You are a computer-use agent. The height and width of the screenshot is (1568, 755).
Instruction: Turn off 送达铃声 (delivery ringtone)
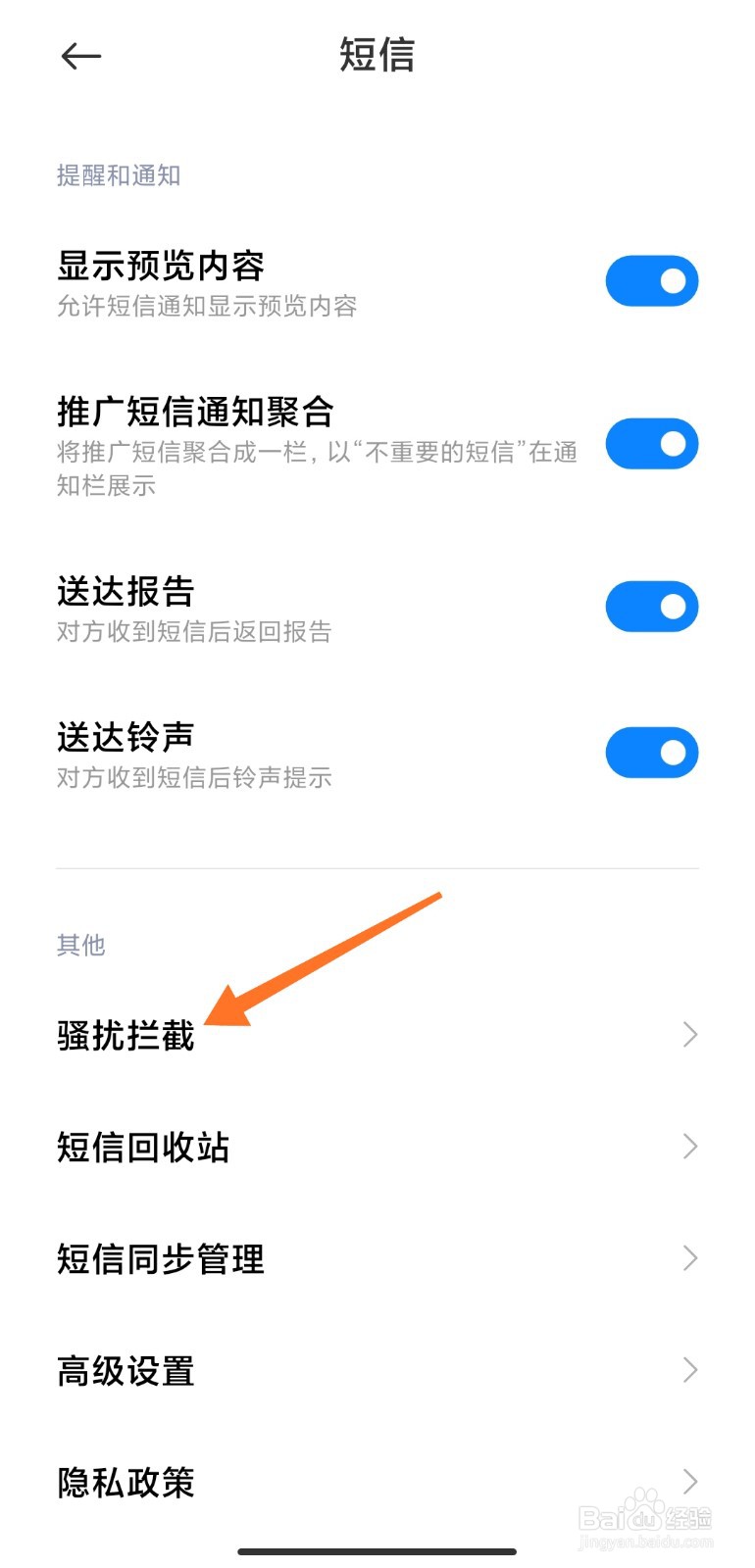point(652,752)
